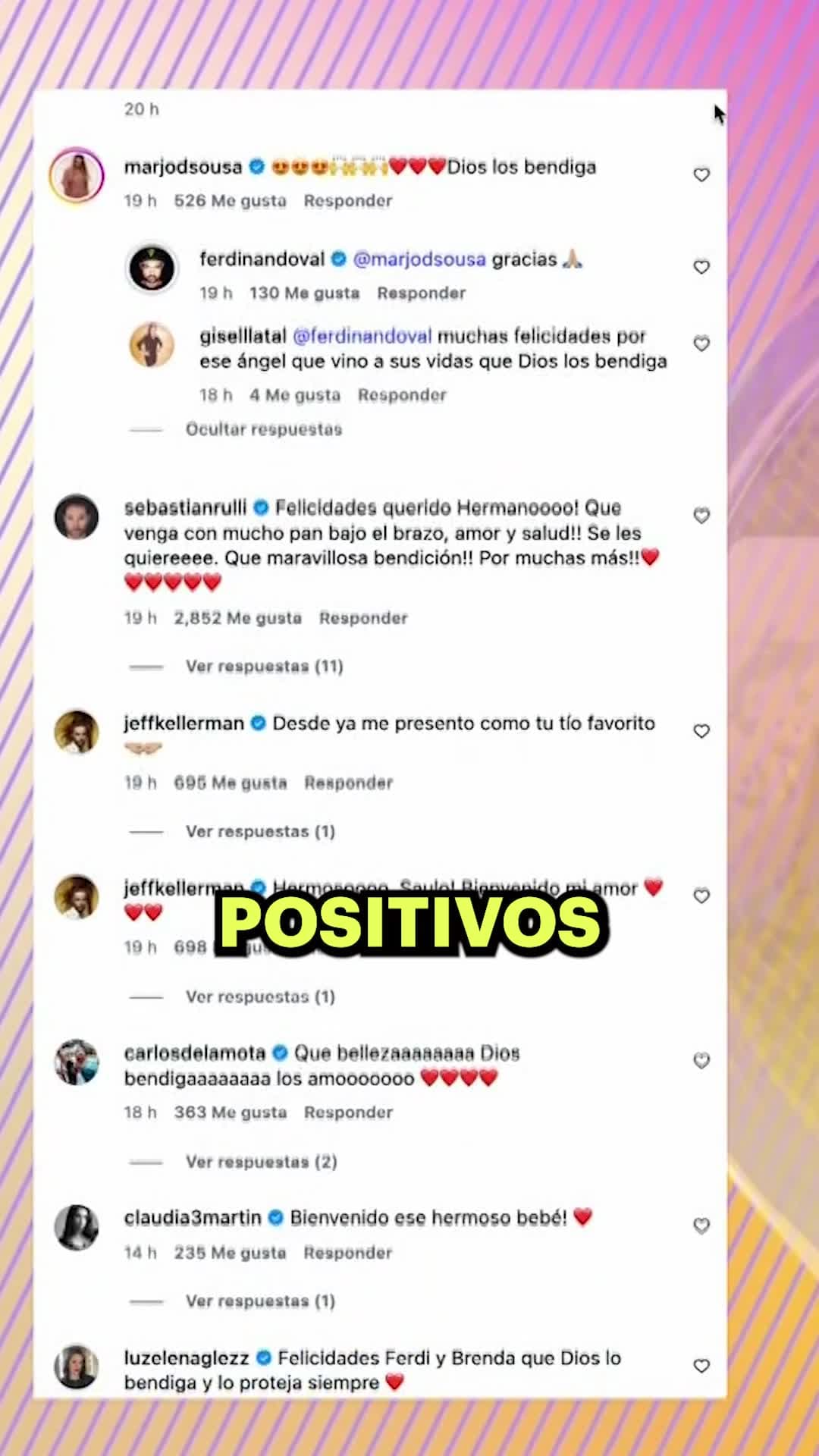Collapse replies via Ocultar respuestas
Screen dimensions: 819x1456
(264, 429)
